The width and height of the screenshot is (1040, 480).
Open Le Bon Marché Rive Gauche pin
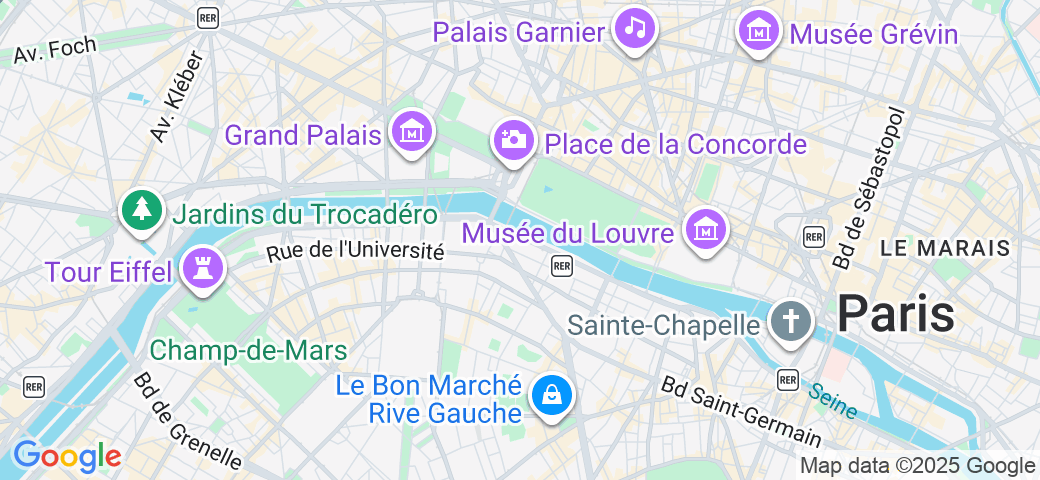[x=551, y=395]
